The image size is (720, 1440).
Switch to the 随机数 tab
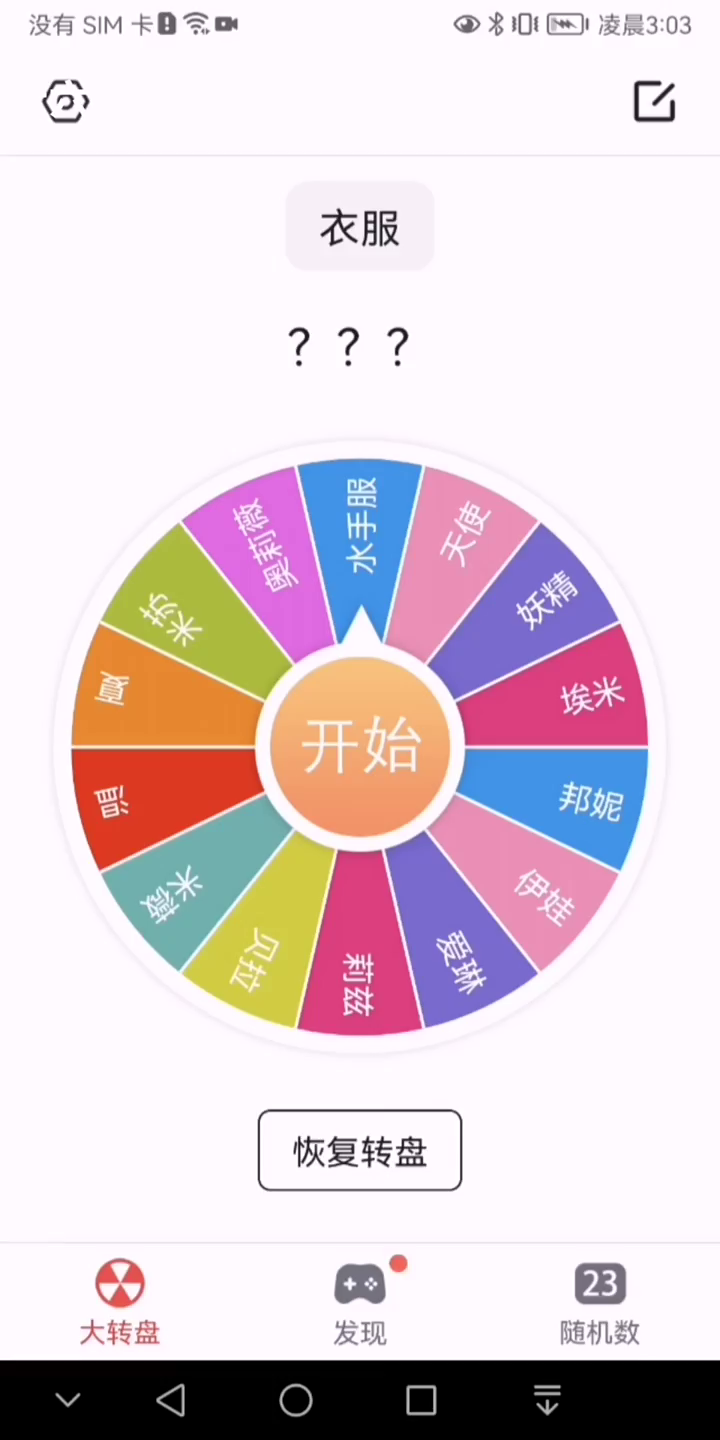pos(600,1302)
